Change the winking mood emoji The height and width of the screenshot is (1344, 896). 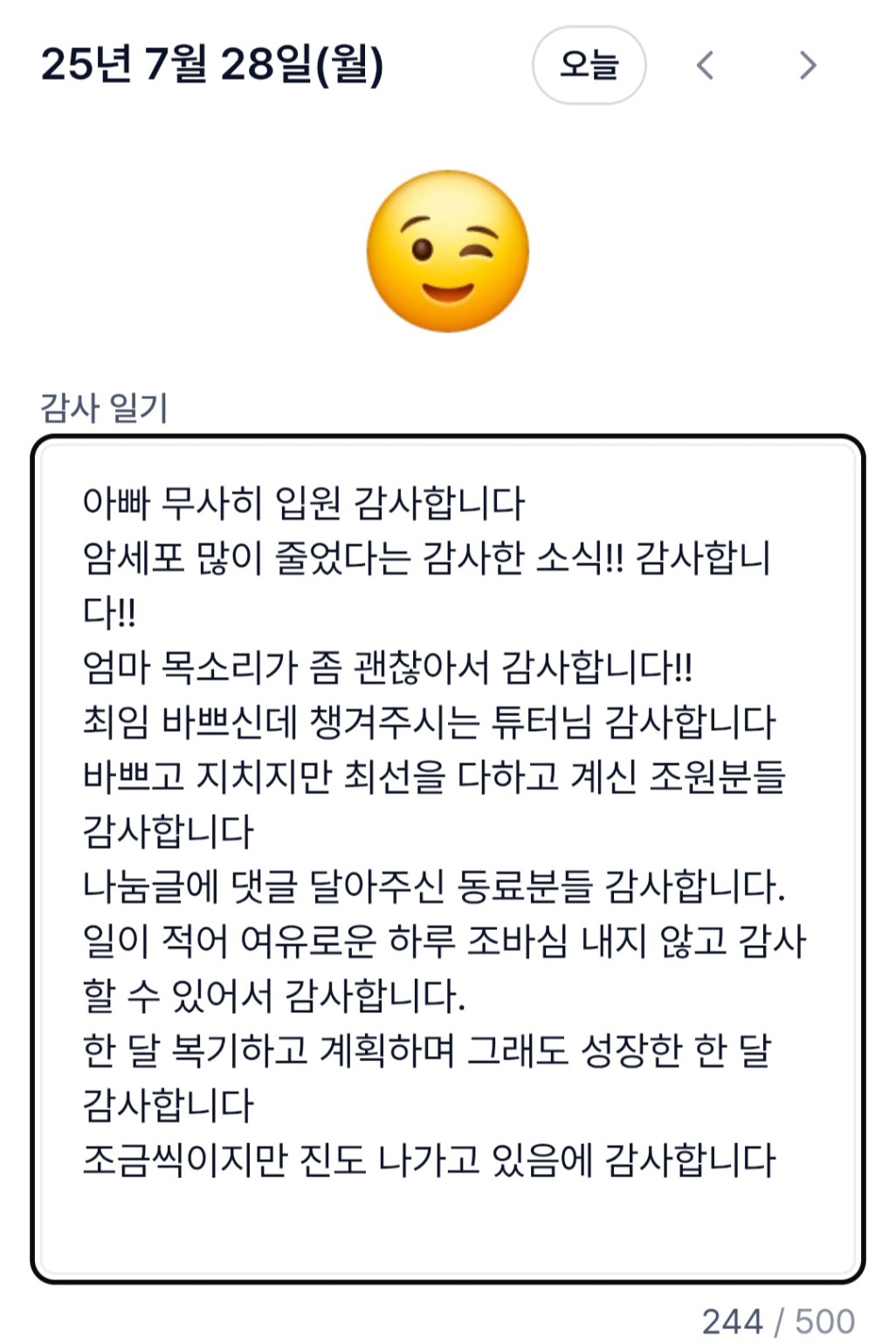tap(447, 251)
